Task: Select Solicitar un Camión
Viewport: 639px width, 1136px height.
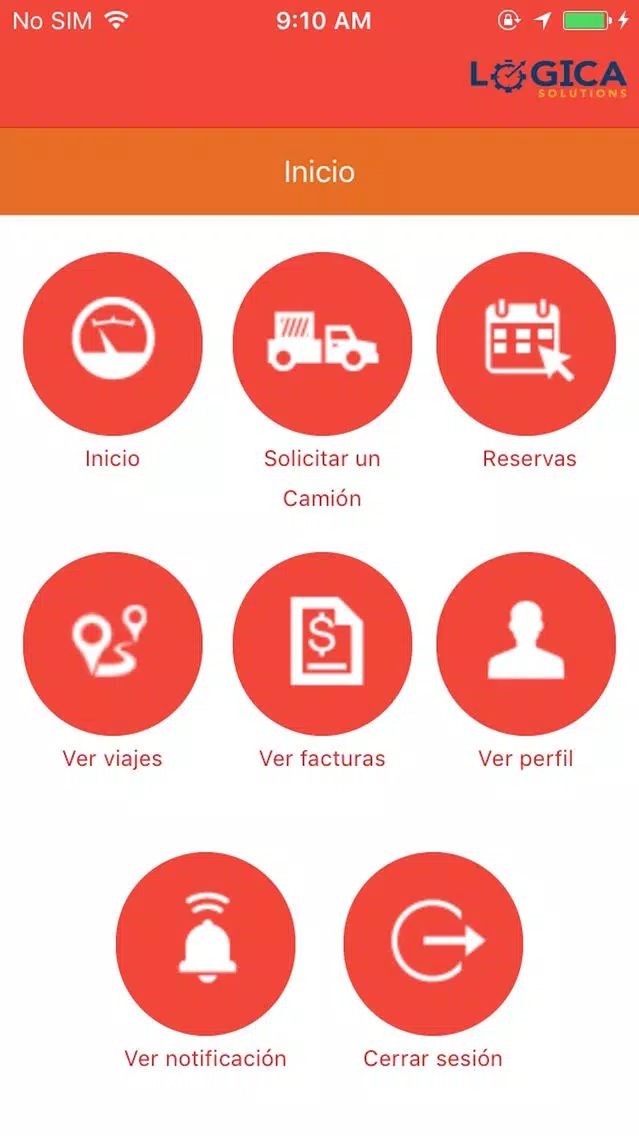Action: pos(322,343)
